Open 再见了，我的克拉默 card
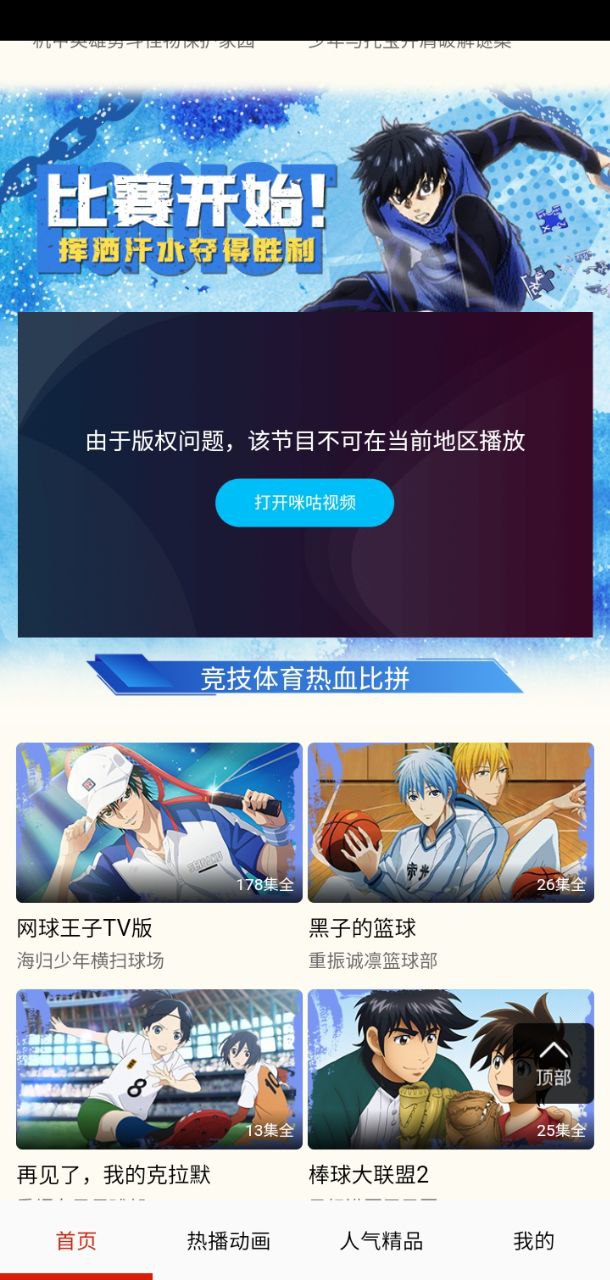This screenshot has width=610, height=1280. 159,1069
